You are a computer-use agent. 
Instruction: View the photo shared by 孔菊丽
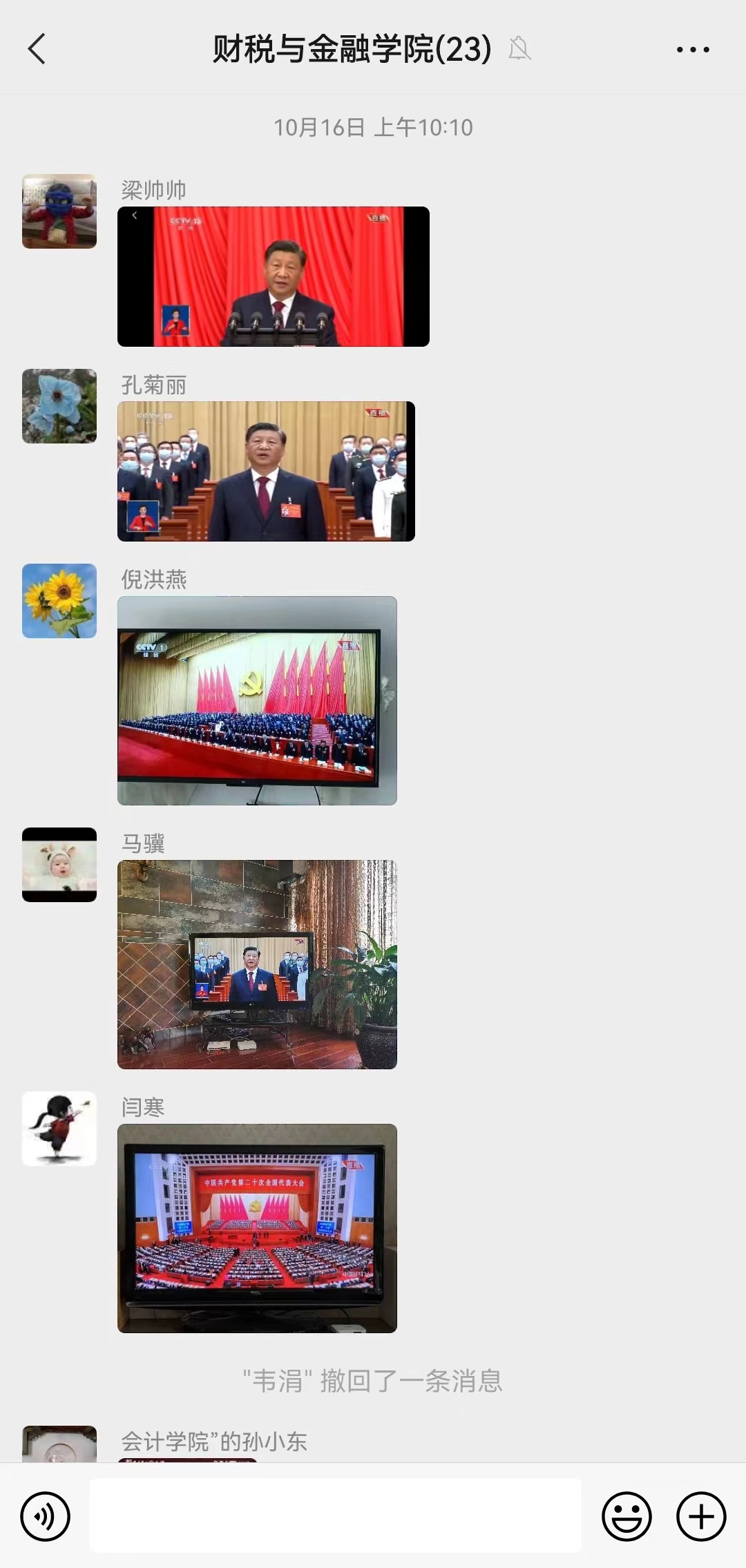pos(266,471)
